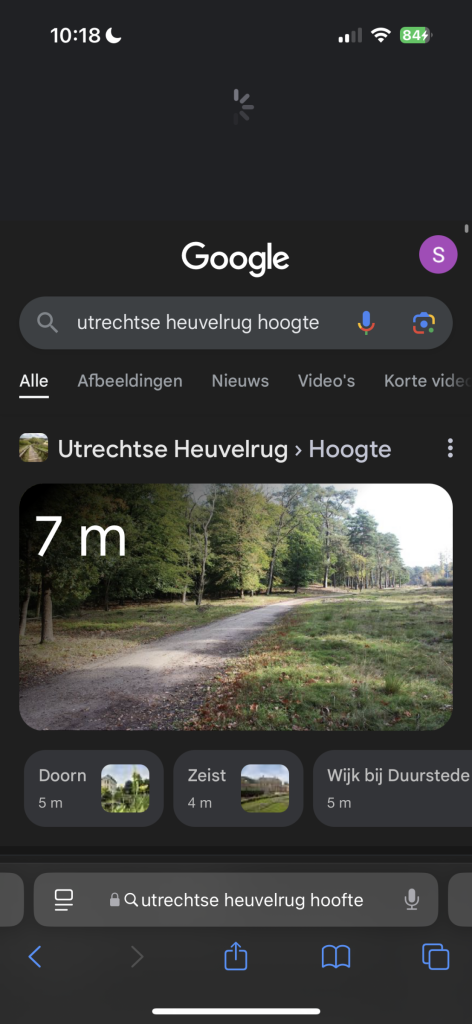Open the Utrechtse Heuvelrug Hoogte link
This screenshot has width=472, height=1024.
[x=225, y=449]
